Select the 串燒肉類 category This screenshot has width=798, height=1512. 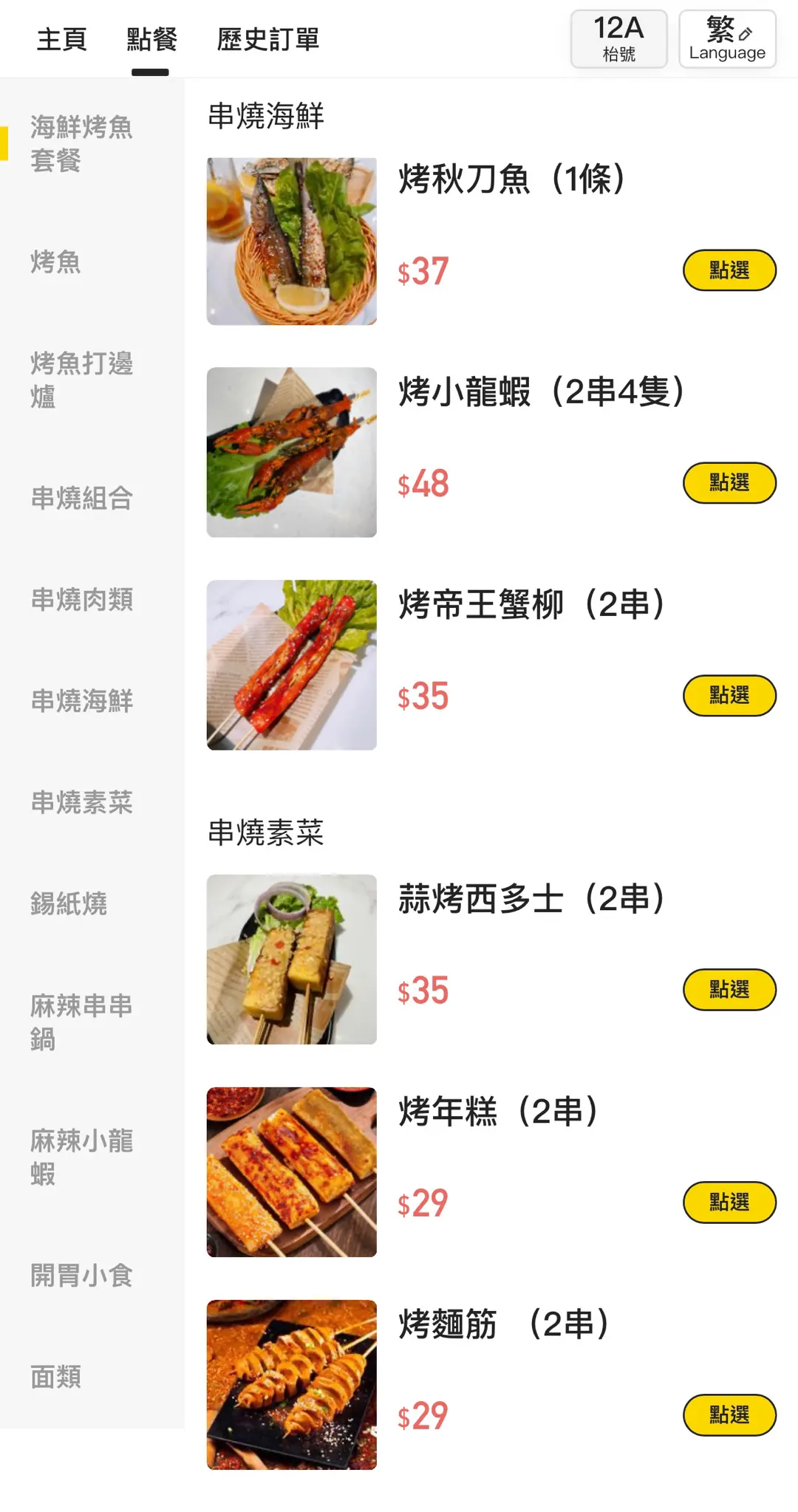pos(81,599)
